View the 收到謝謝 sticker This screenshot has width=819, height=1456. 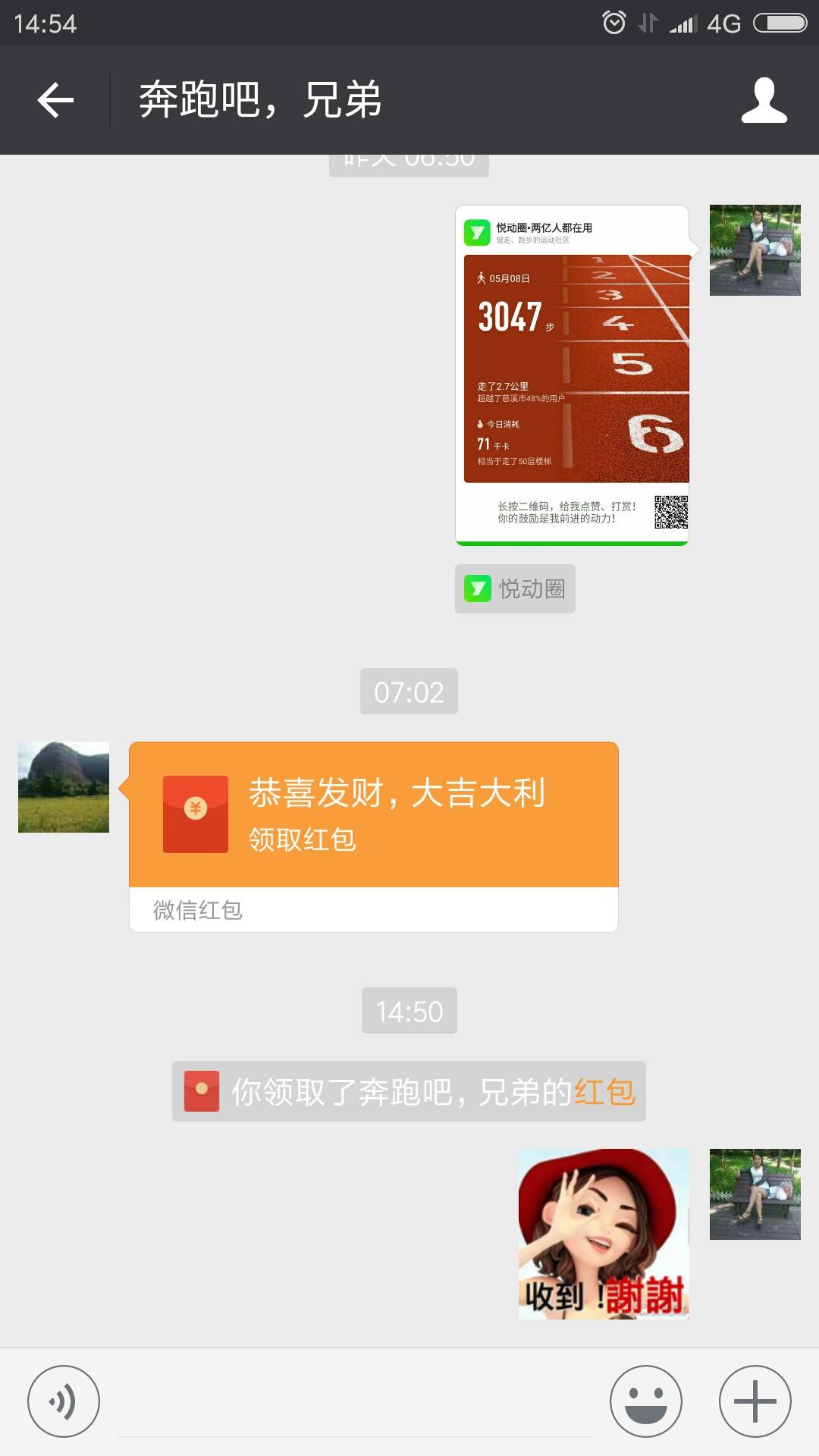click(604, 1234)
